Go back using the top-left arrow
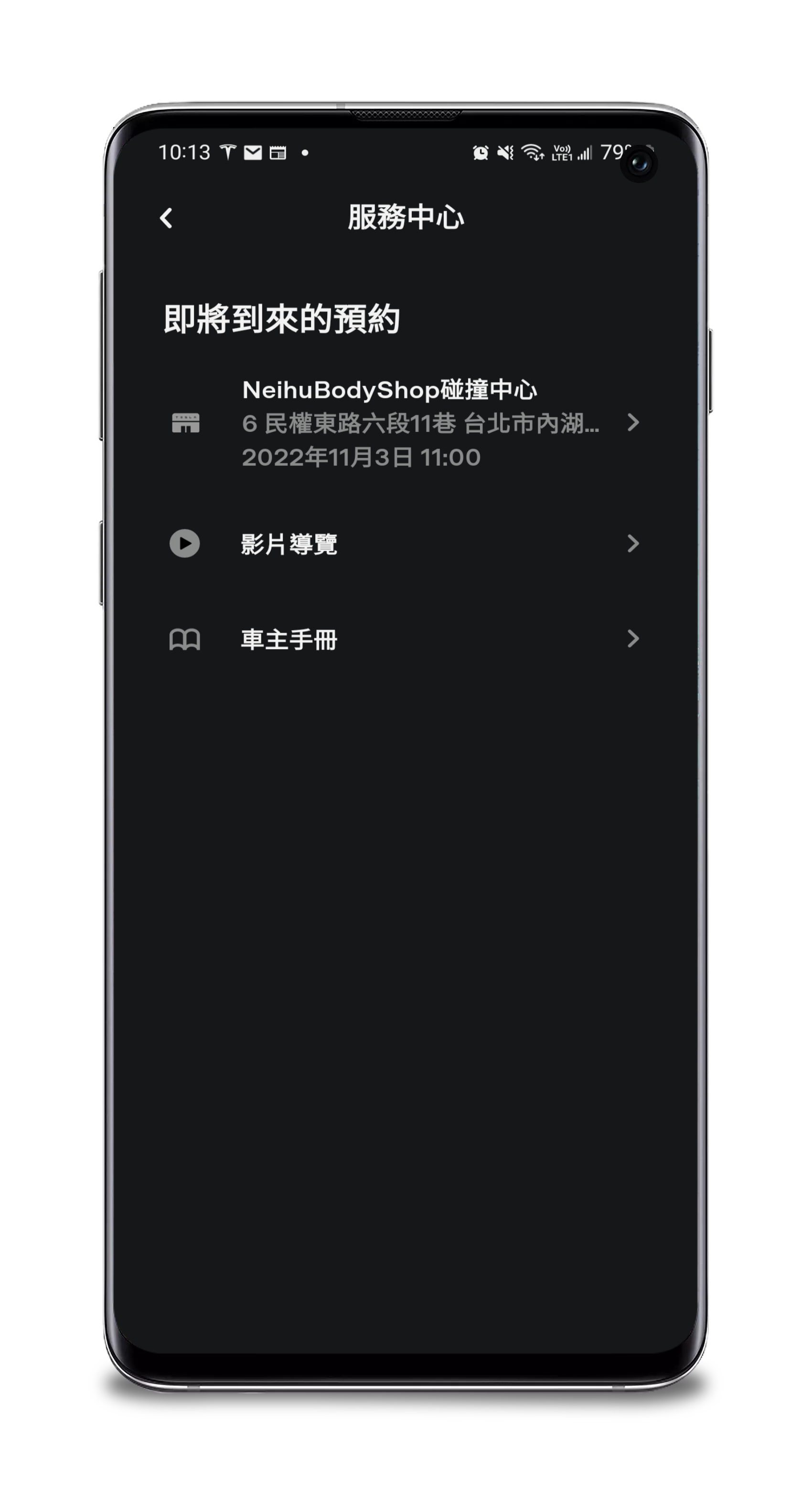 [x=166, y=218]
